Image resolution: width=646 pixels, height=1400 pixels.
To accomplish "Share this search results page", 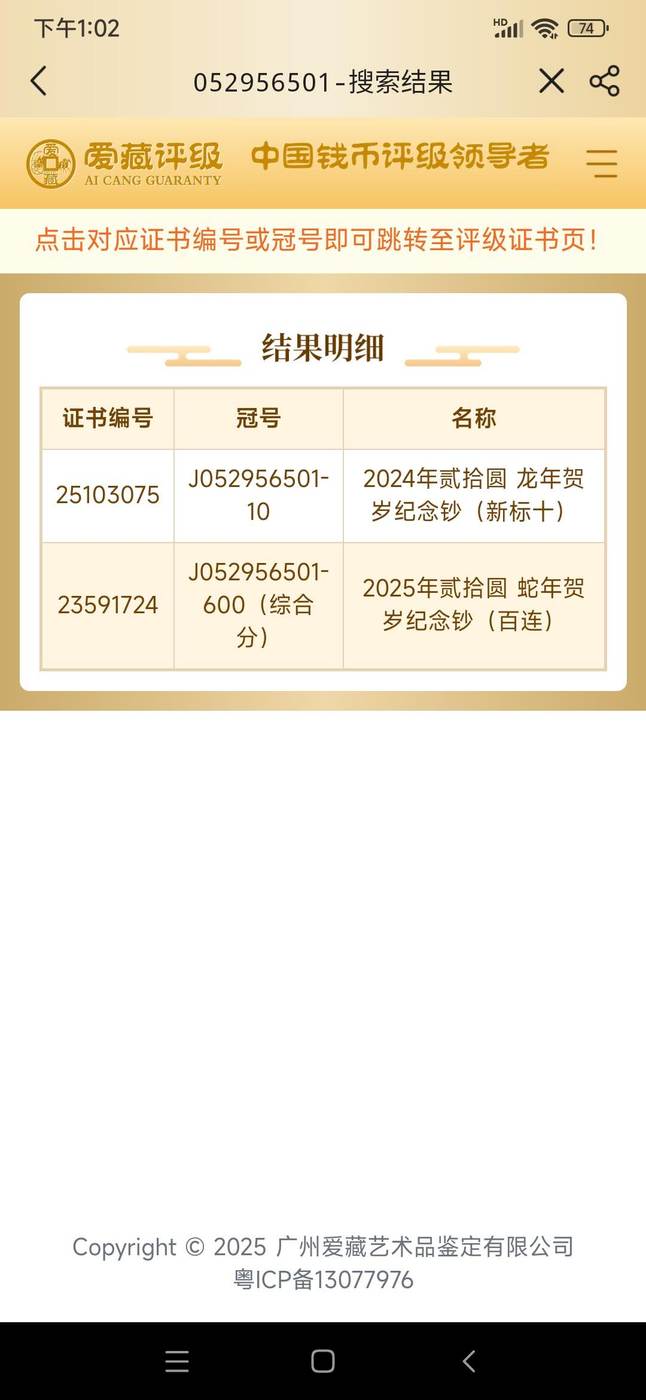I will 604,81.
